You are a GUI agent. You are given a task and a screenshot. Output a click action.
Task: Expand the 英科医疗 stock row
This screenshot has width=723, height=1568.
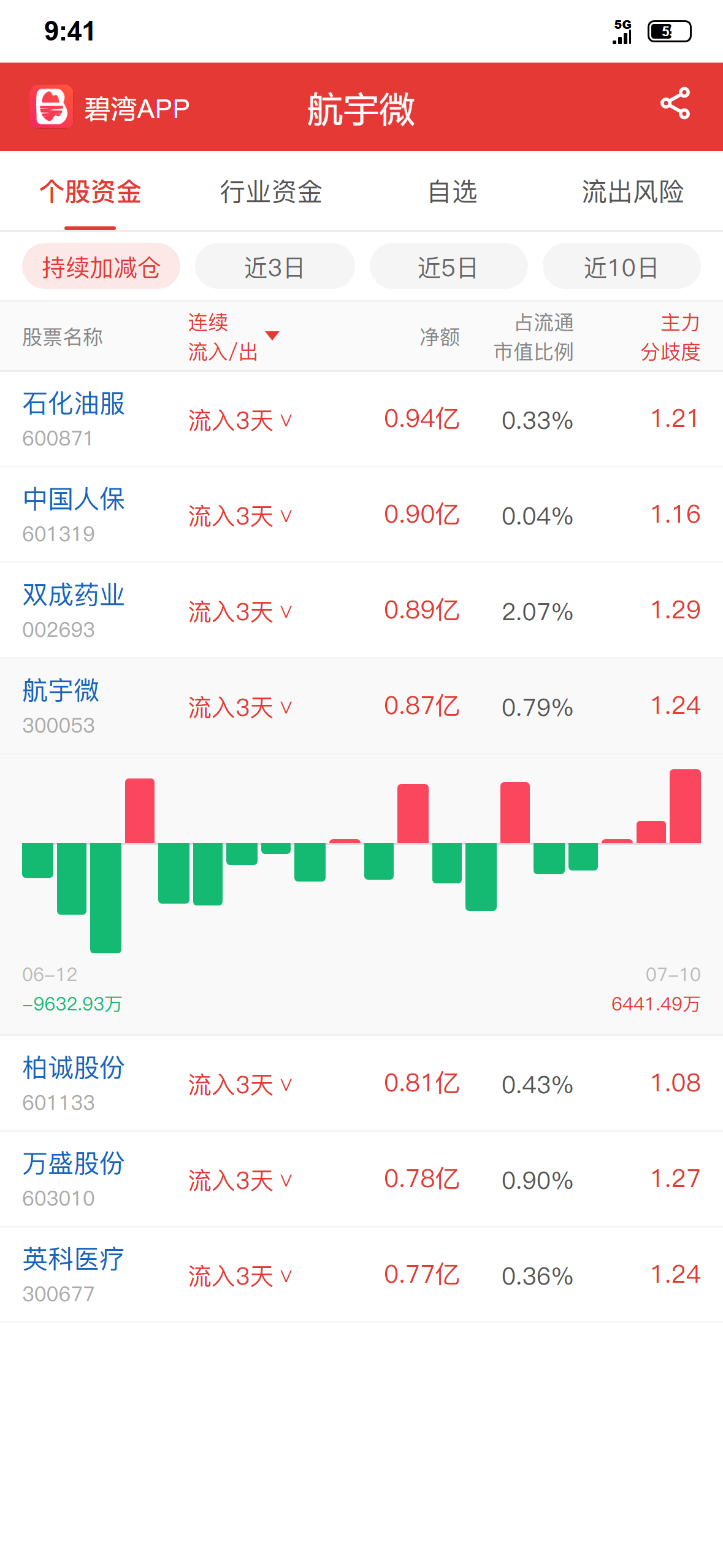coord(361,1275)
